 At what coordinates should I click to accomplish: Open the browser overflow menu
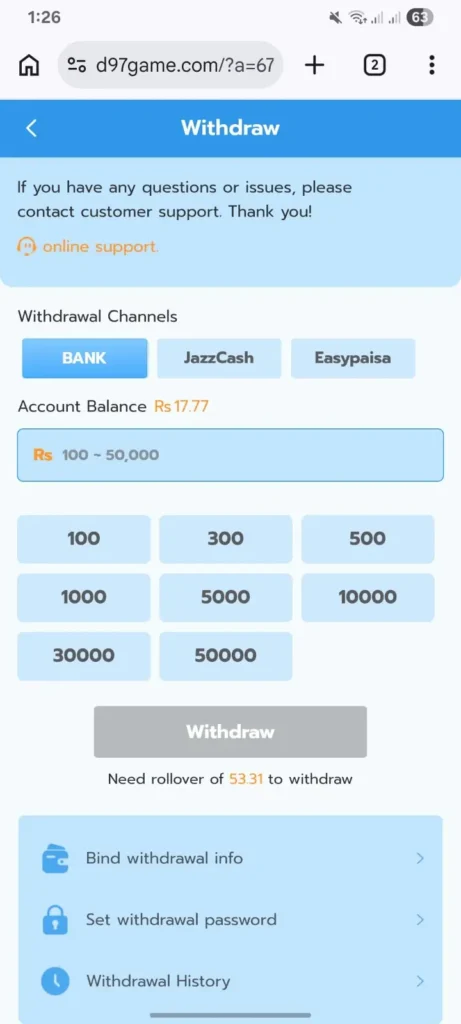tap(432, 65)
